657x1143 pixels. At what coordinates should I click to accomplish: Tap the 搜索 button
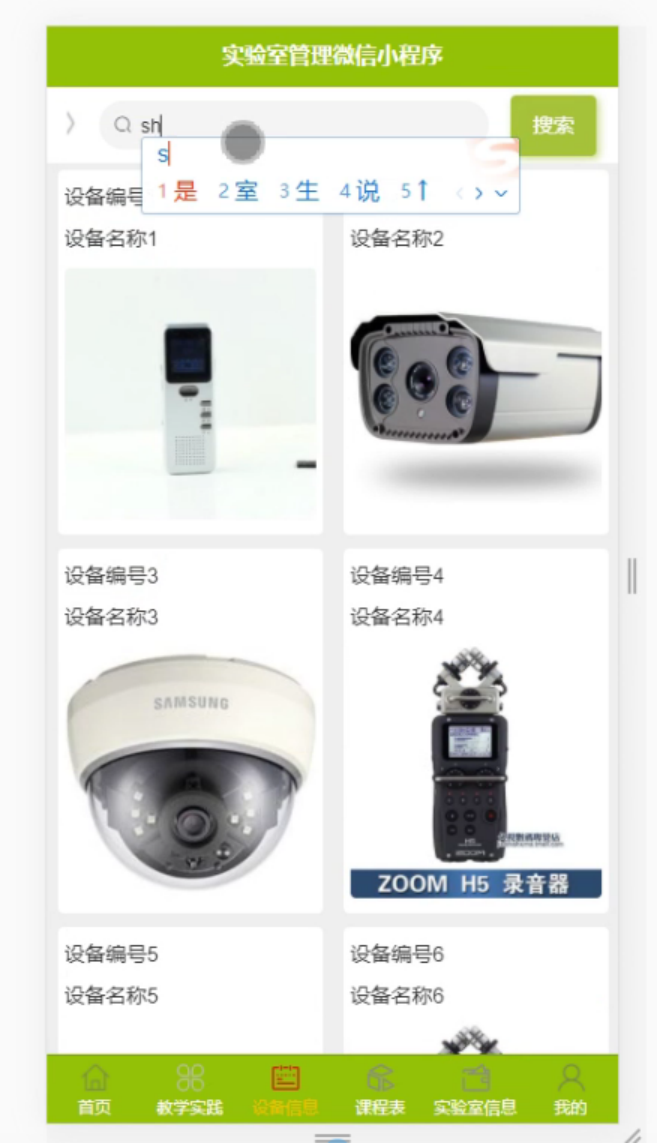(x=553, y=126)
